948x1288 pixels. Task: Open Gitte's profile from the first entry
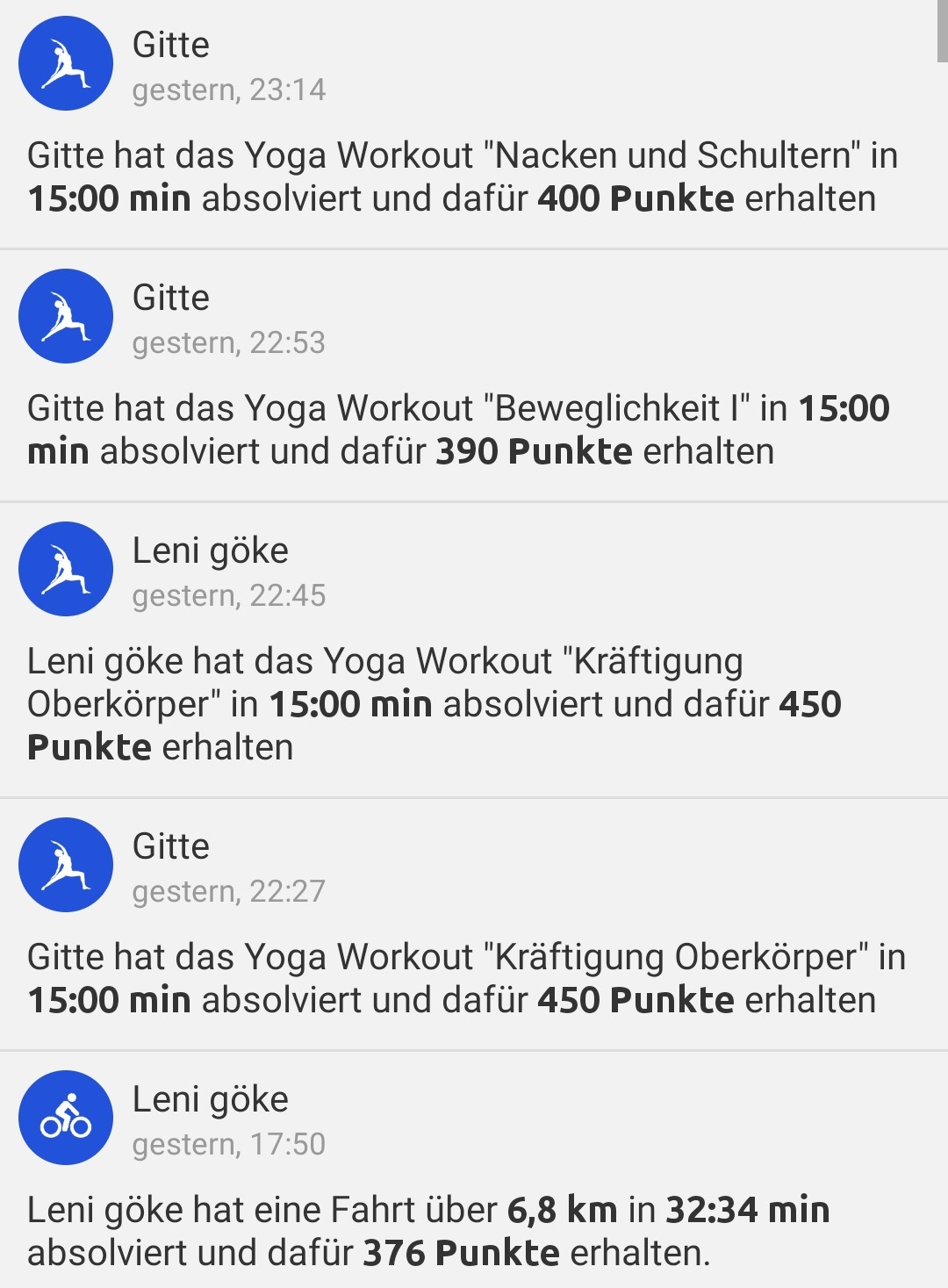(x=169, y=45)
